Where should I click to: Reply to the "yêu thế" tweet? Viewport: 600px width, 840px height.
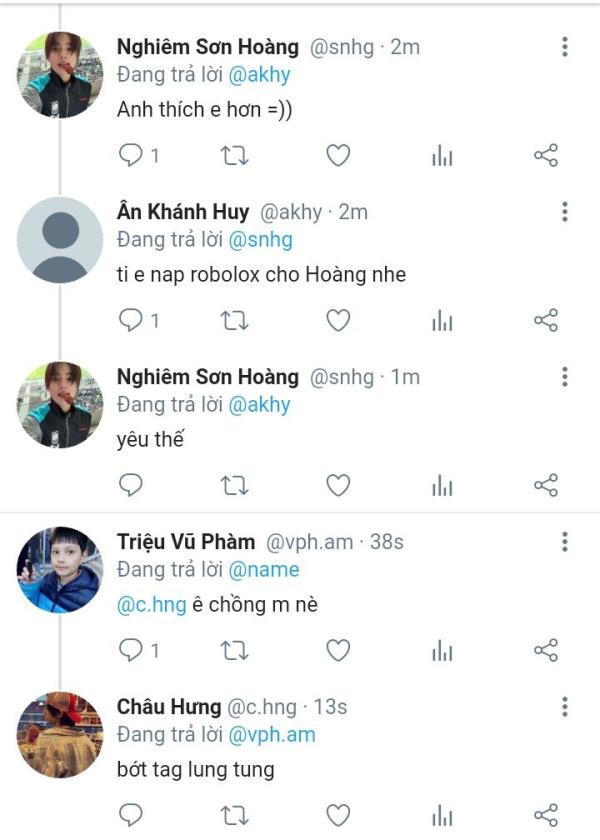click(131, 485)
